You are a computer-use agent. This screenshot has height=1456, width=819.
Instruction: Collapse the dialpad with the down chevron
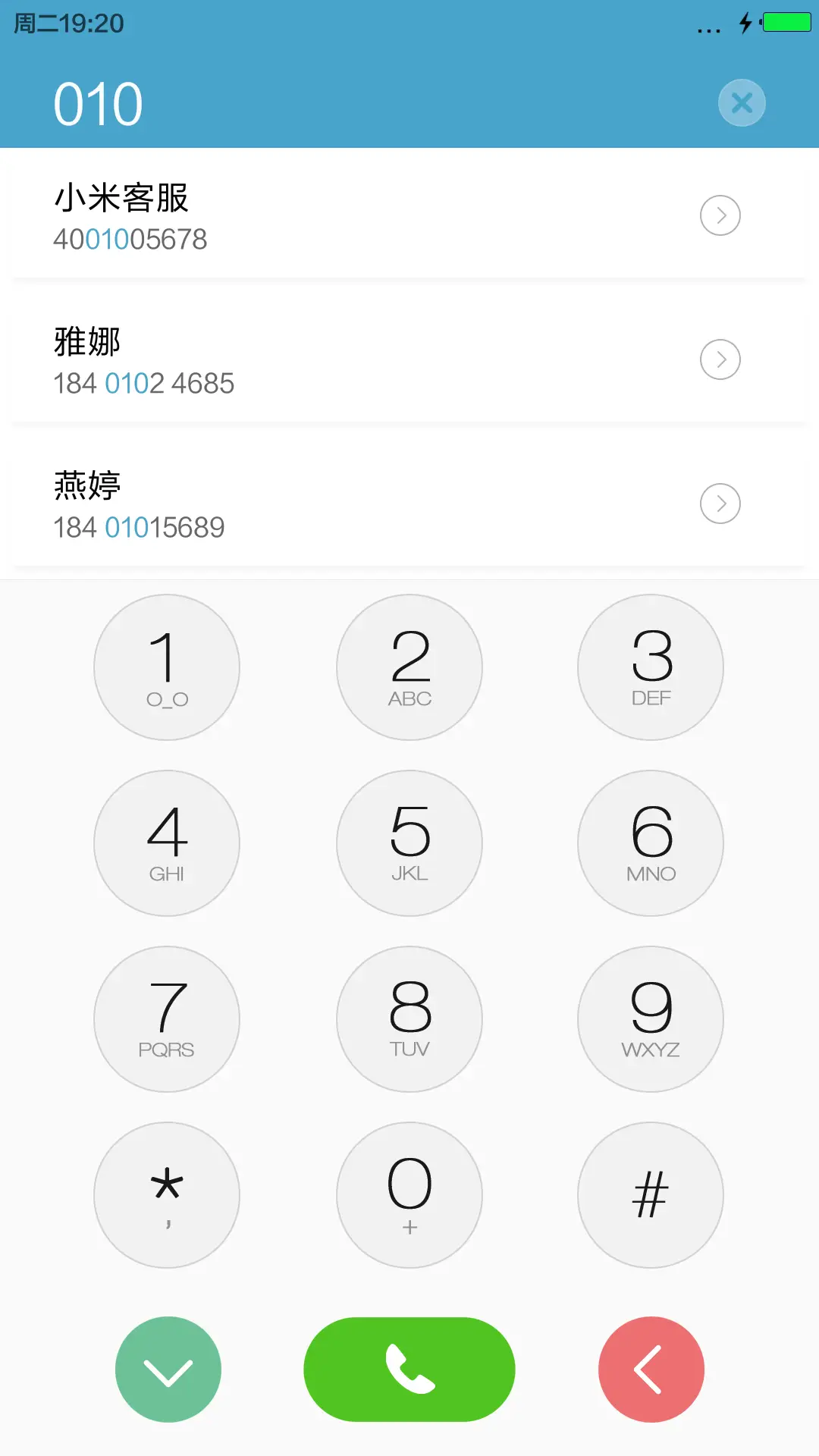tap(168, 1369)
